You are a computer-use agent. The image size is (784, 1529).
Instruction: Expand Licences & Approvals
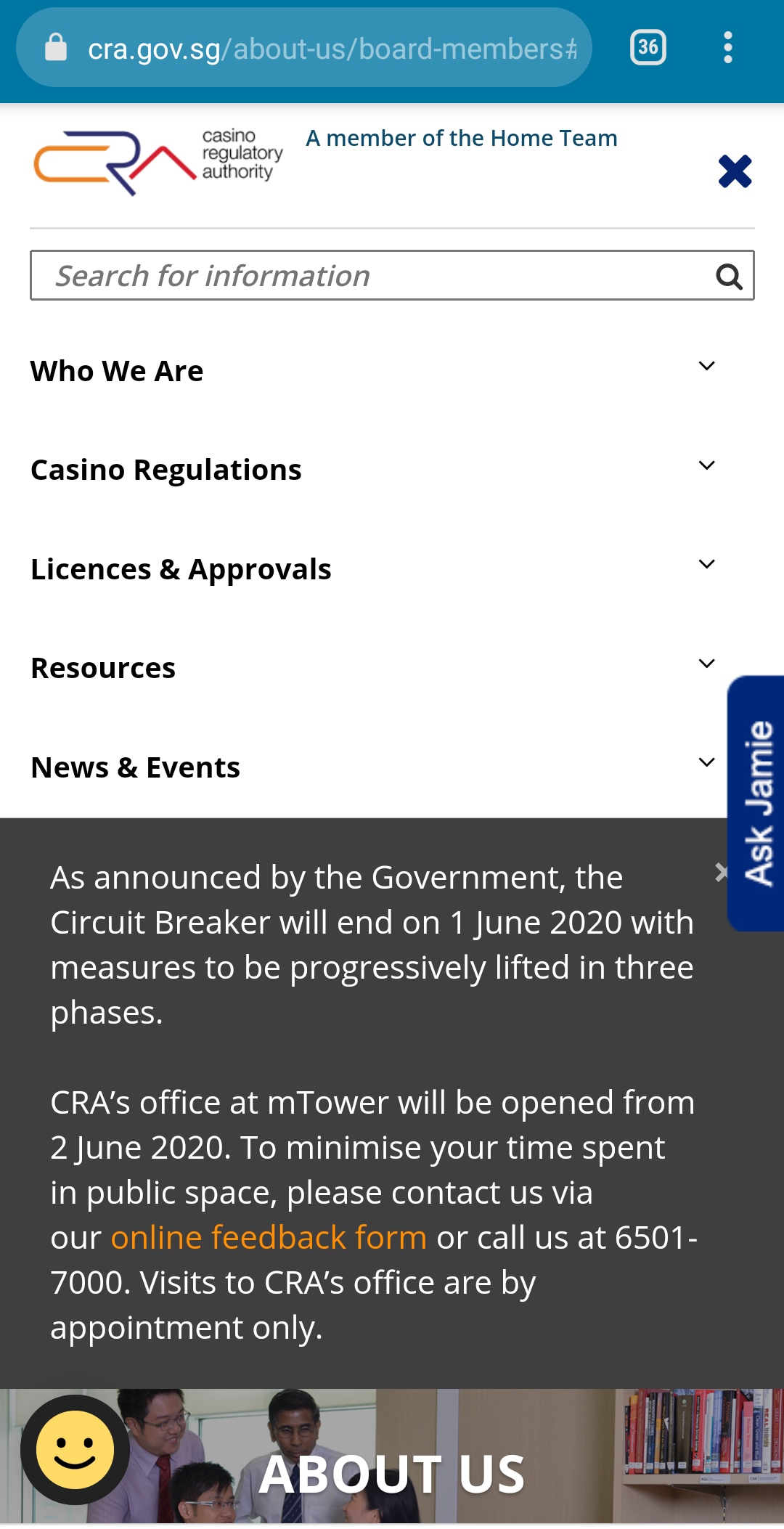(706, 565)
